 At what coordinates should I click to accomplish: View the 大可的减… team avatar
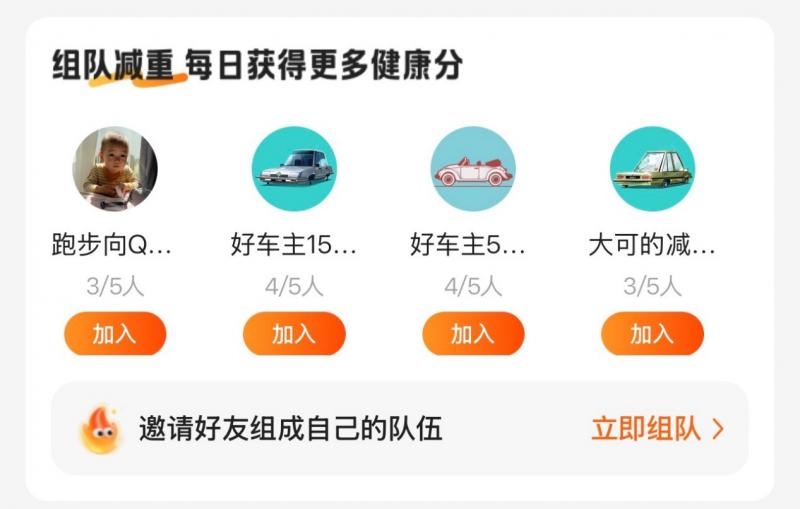[652, 169]
